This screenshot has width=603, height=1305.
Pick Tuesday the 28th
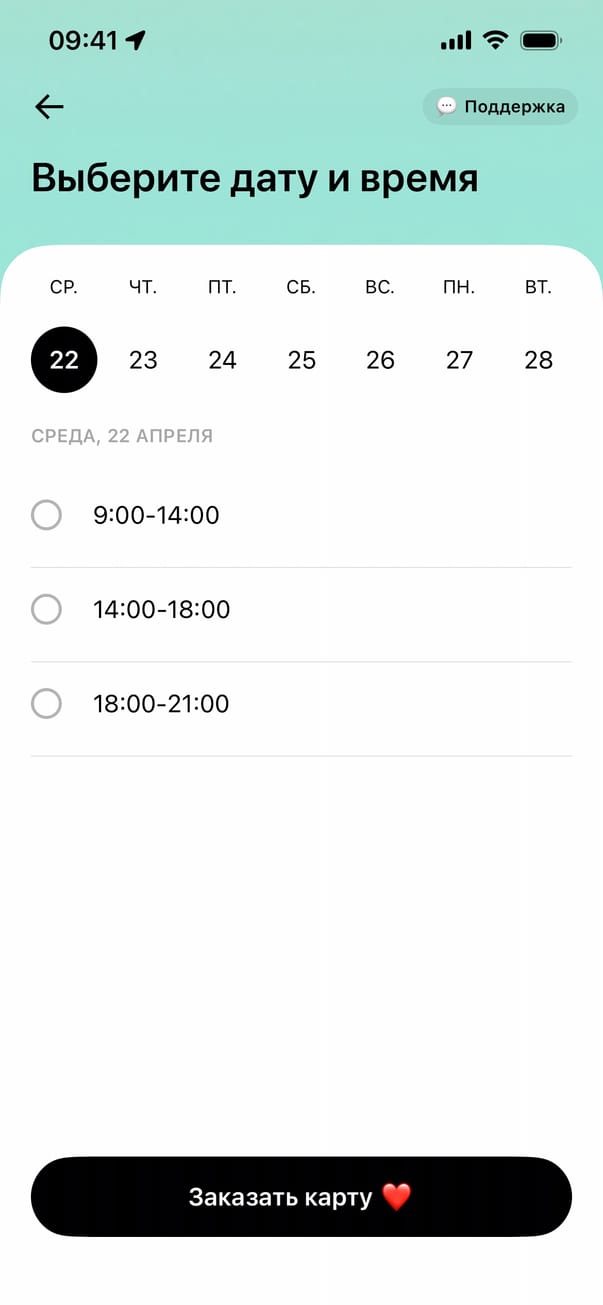pos(538,360)
